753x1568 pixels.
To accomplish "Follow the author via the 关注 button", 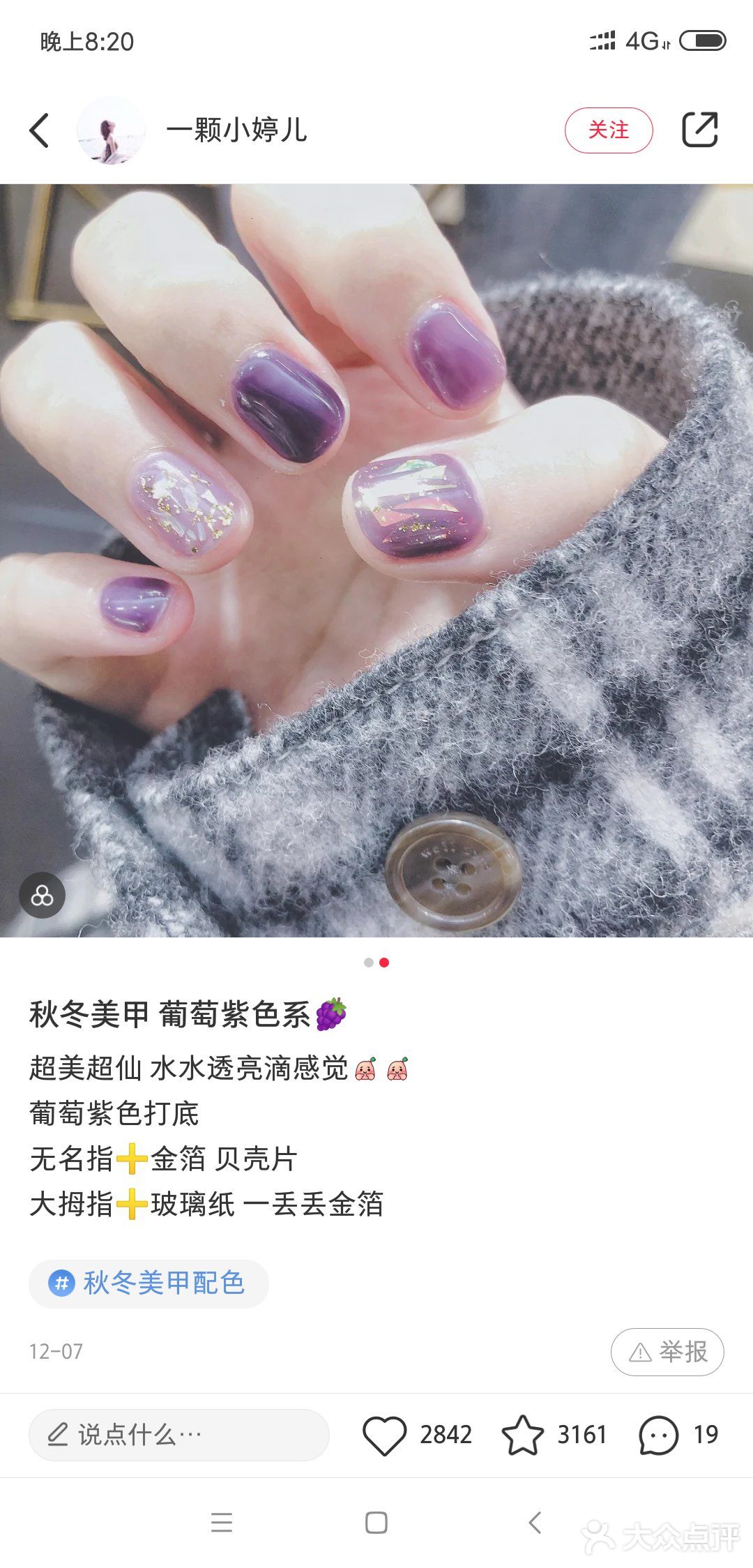I will click(x=609, y=130).
